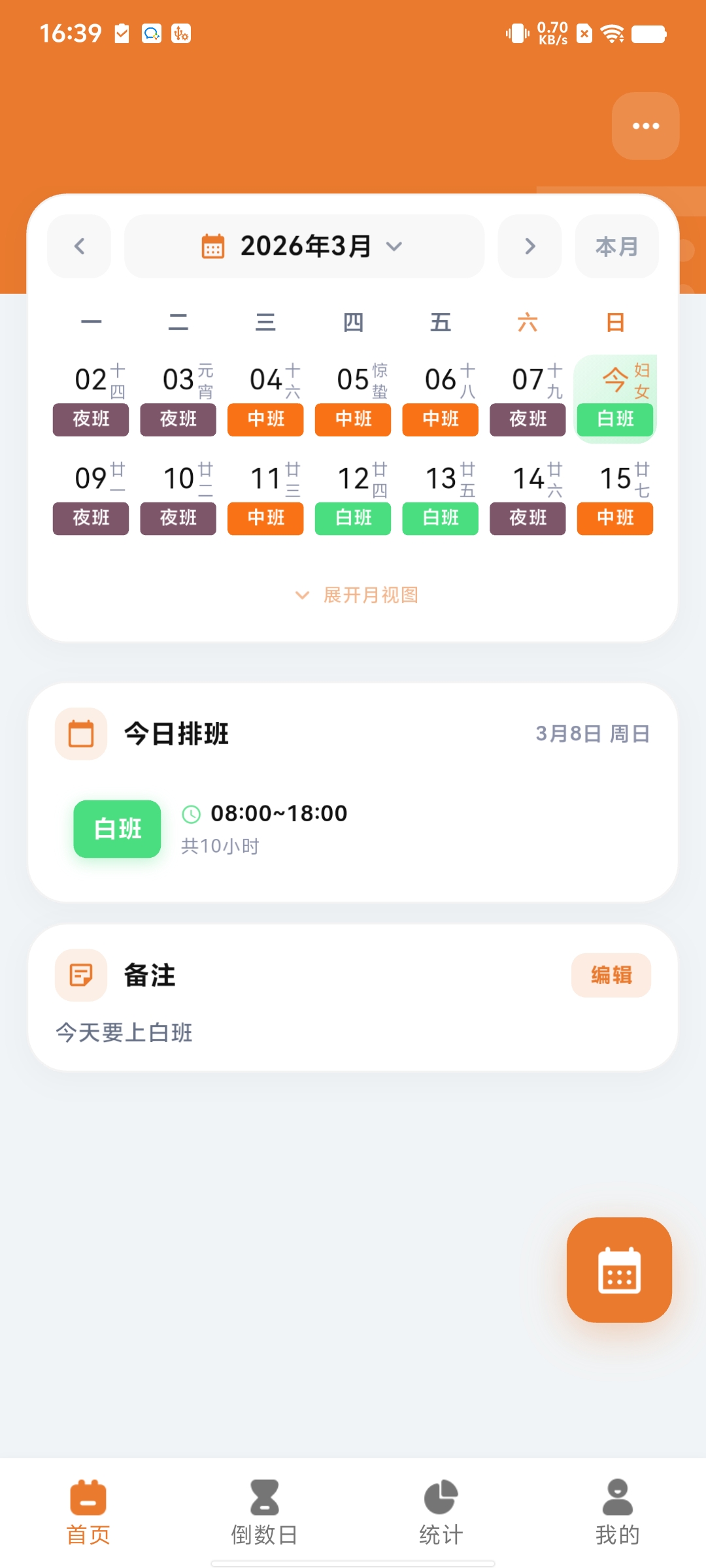Click the 今日排班 calendar card icon
Viewport: 706px width, 1568px height.
click(x=80, y=733)
